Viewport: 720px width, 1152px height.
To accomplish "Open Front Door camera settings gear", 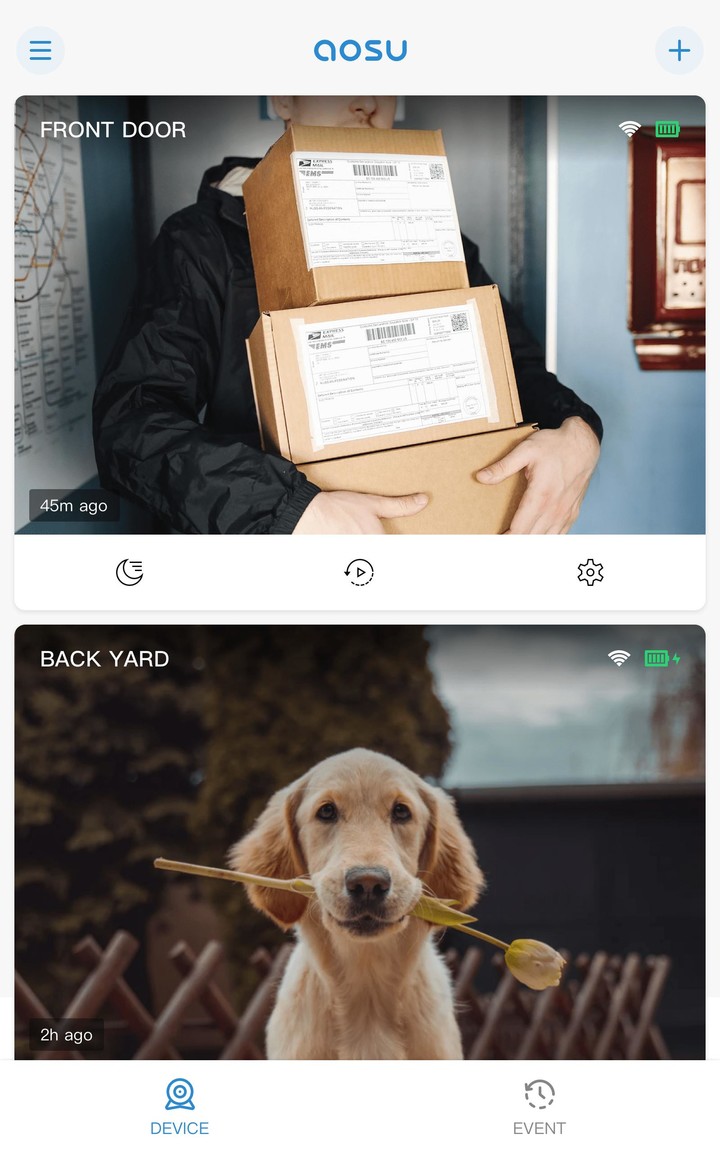I will pos(590,572).
